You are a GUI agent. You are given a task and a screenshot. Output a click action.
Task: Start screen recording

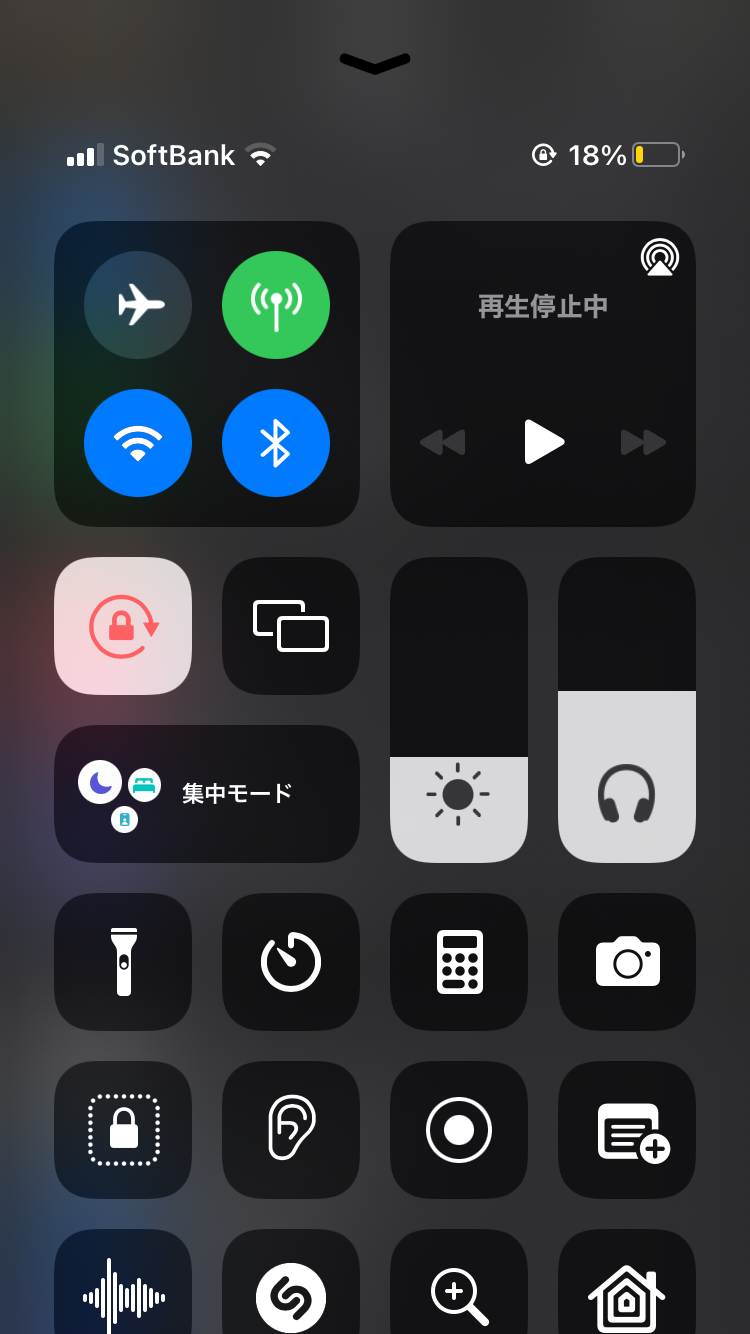pos(459,1130)
